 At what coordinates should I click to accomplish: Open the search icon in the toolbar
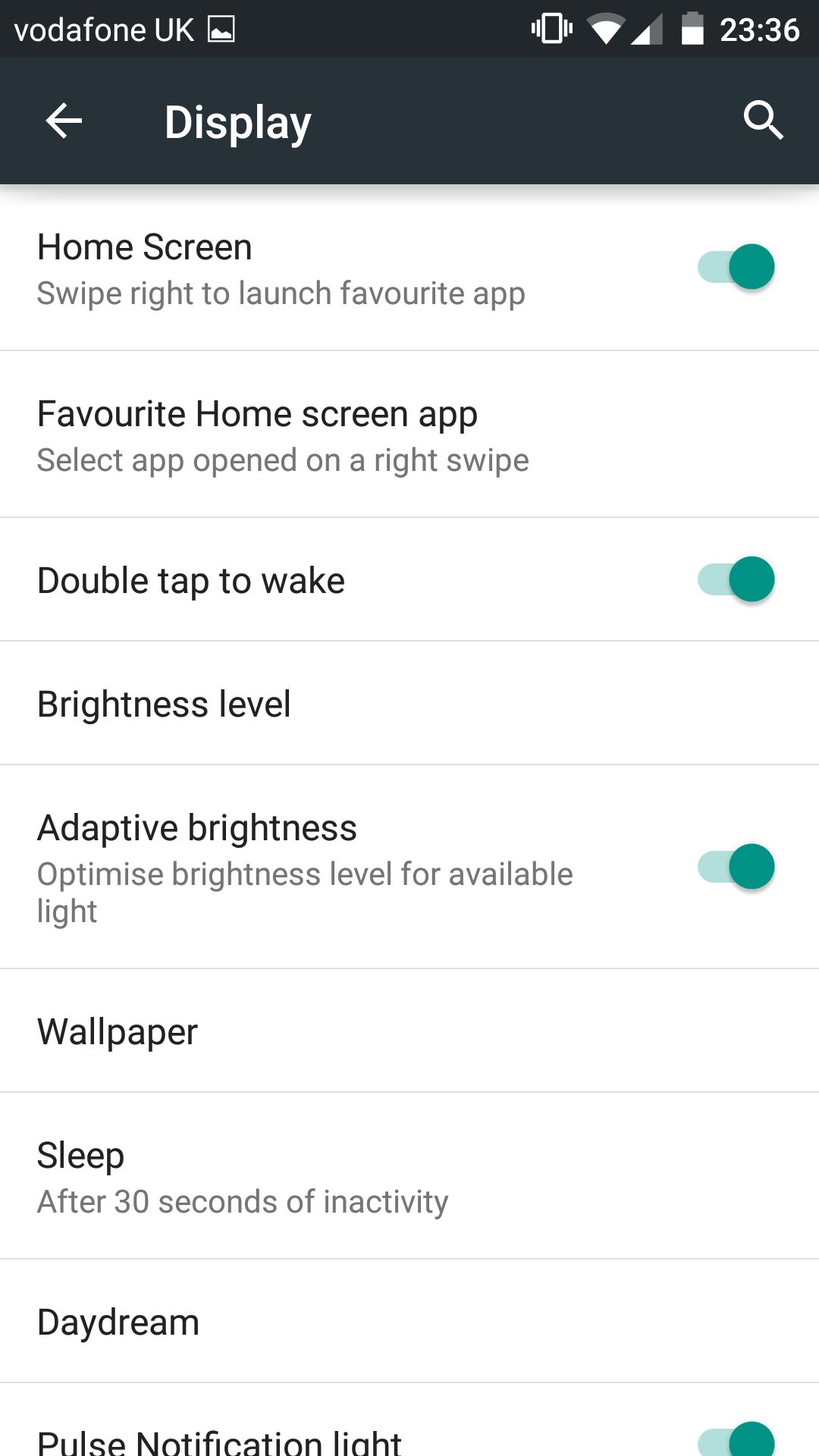[762, 121]
